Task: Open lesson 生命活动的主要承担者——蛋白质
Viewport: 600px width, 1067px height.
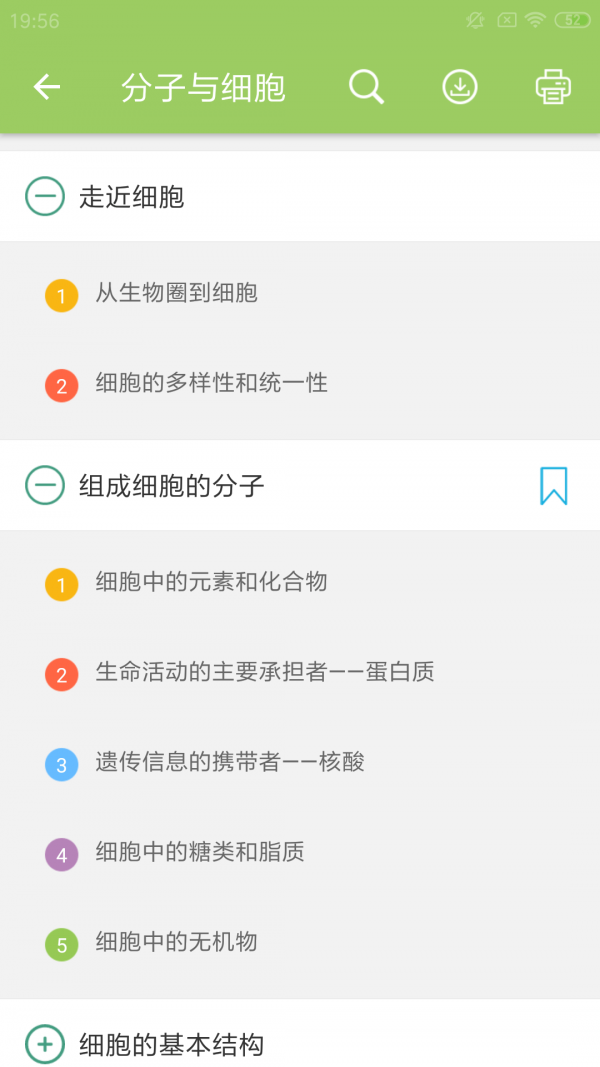Action: 264,672
